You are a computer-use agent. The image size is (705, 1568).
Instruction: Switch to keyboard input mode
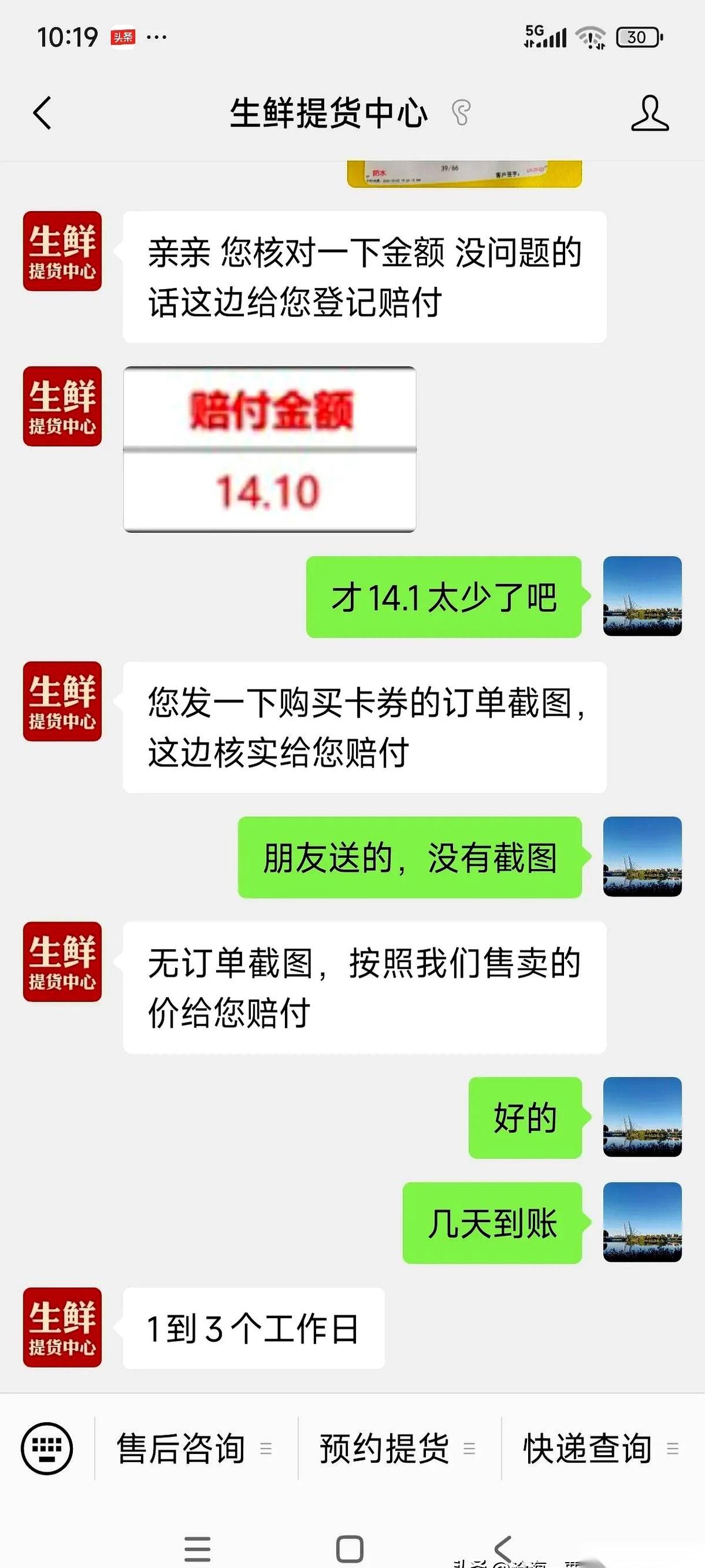tap(47, 1448)
